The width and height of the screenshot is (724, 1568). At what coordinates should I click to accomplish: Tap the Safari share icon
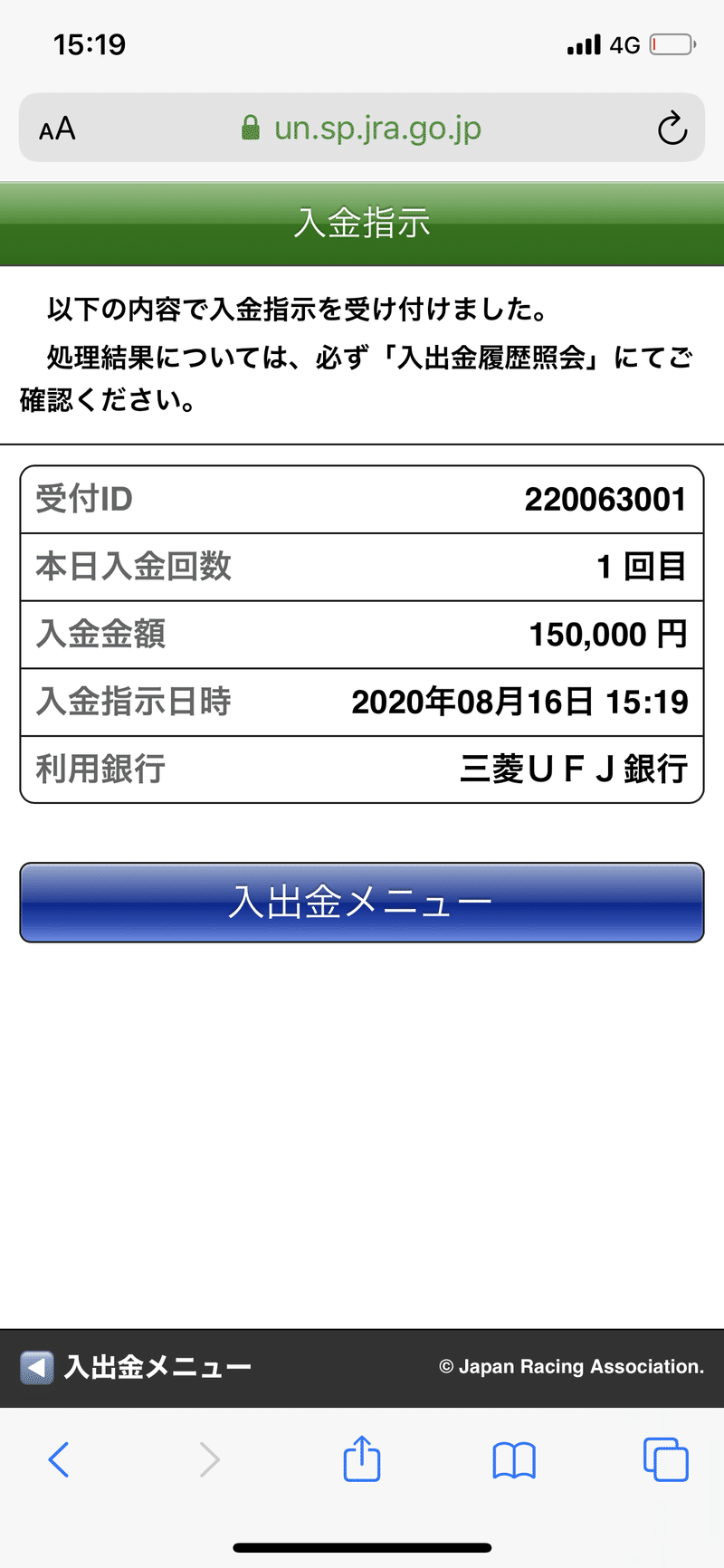362,1459
